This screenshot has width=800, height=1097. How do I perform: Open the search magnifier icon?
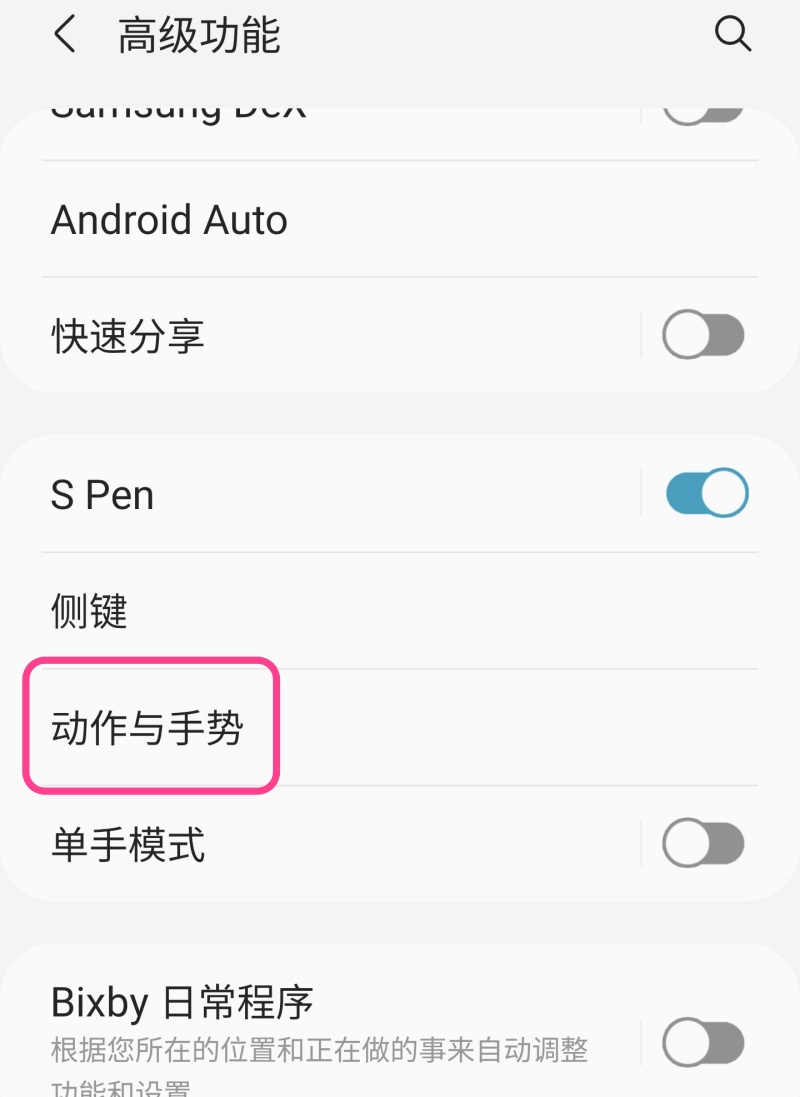click(732, 35)
